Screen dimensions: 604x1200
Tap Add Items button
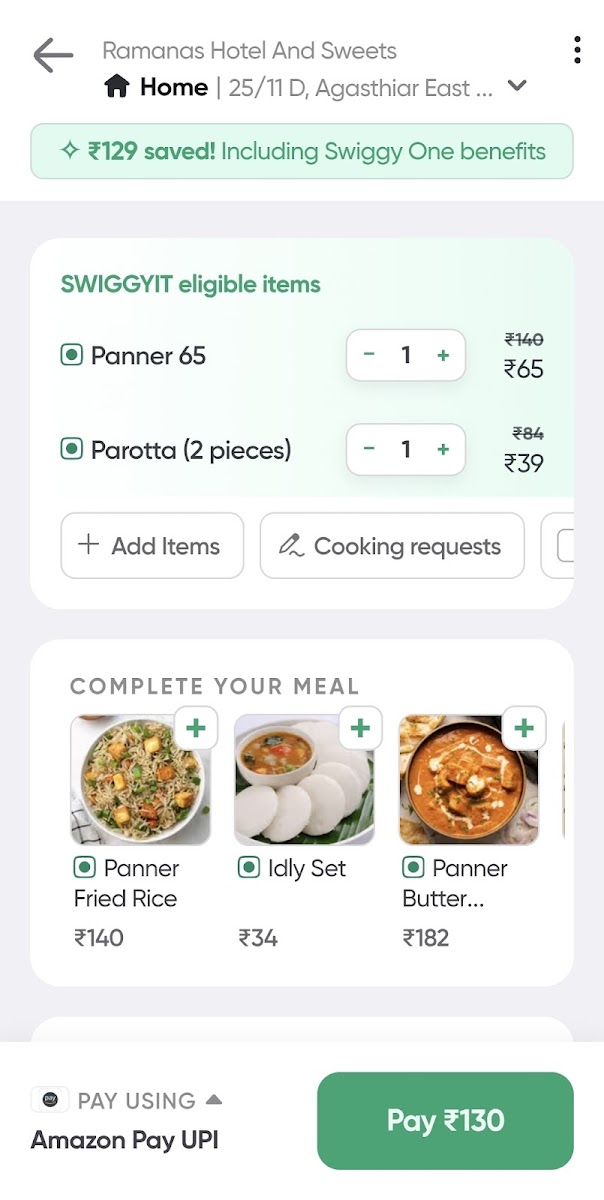pyautogui.click(x=152, y=546)
